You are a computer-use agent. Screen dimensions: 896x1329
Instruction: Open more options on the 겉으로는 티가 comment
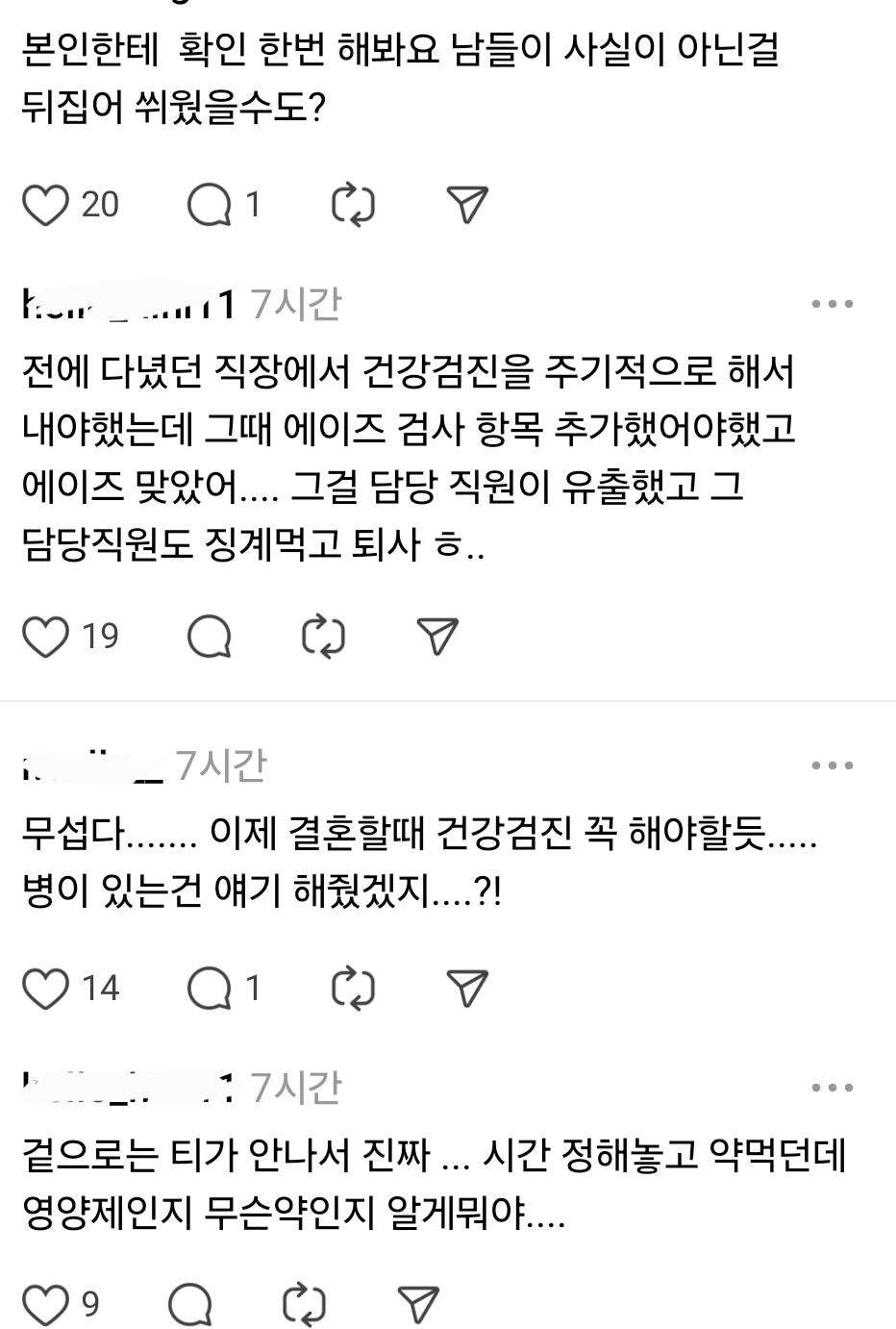(832, 1089)
